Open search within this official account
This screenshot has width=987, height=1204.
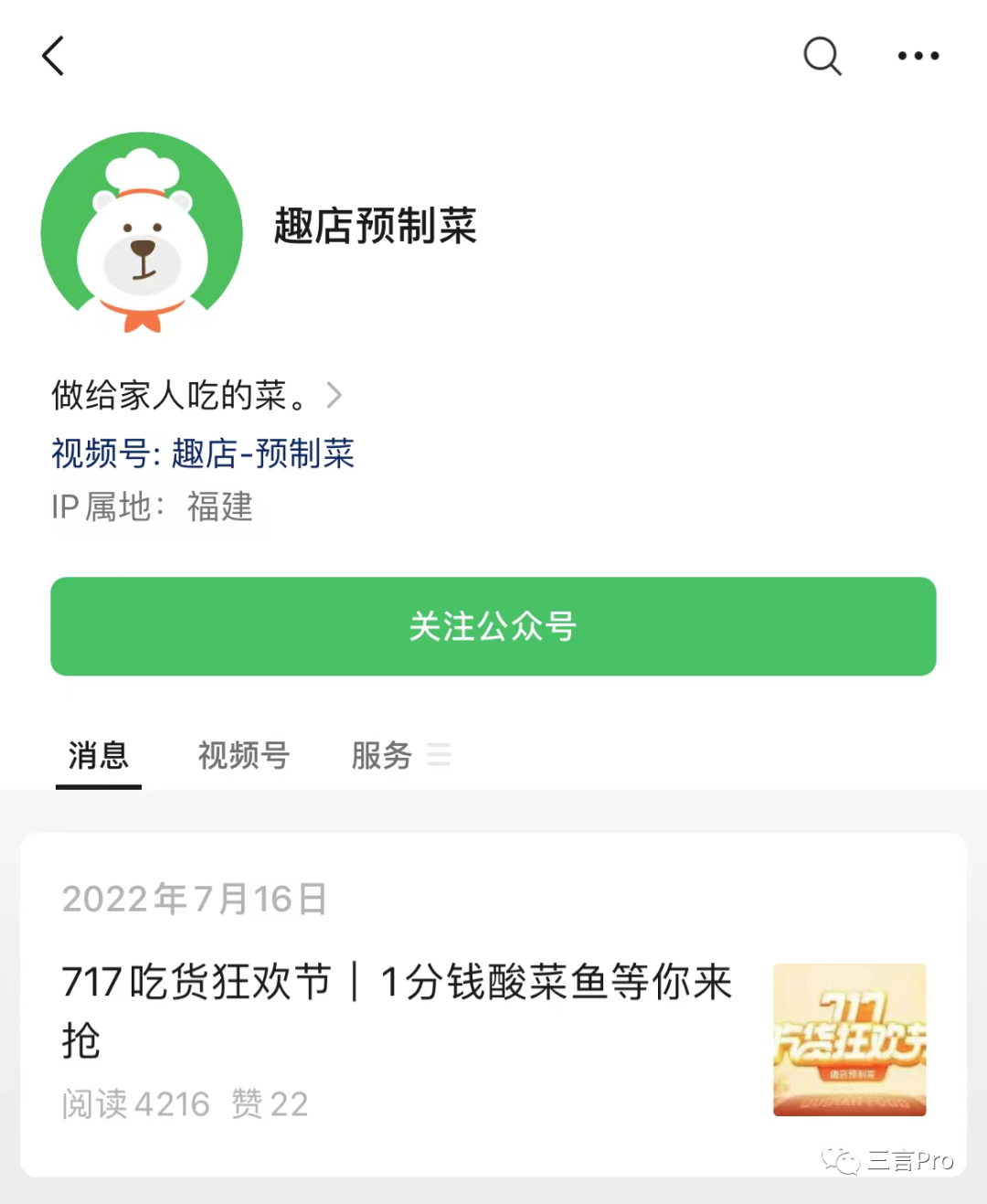coord(822,56)
